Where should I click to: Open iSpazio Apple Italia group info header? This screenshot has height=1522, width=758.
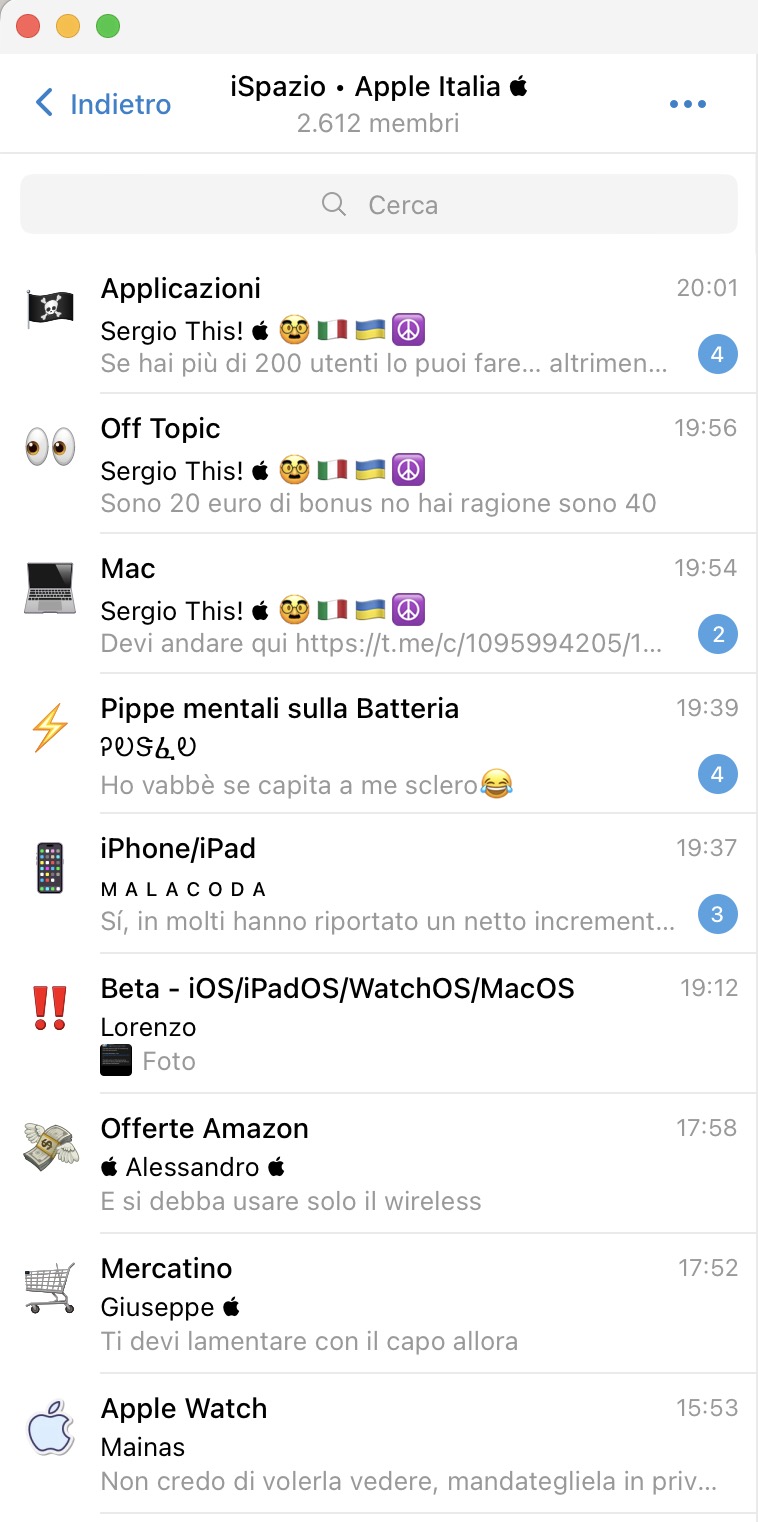[379, 104]
